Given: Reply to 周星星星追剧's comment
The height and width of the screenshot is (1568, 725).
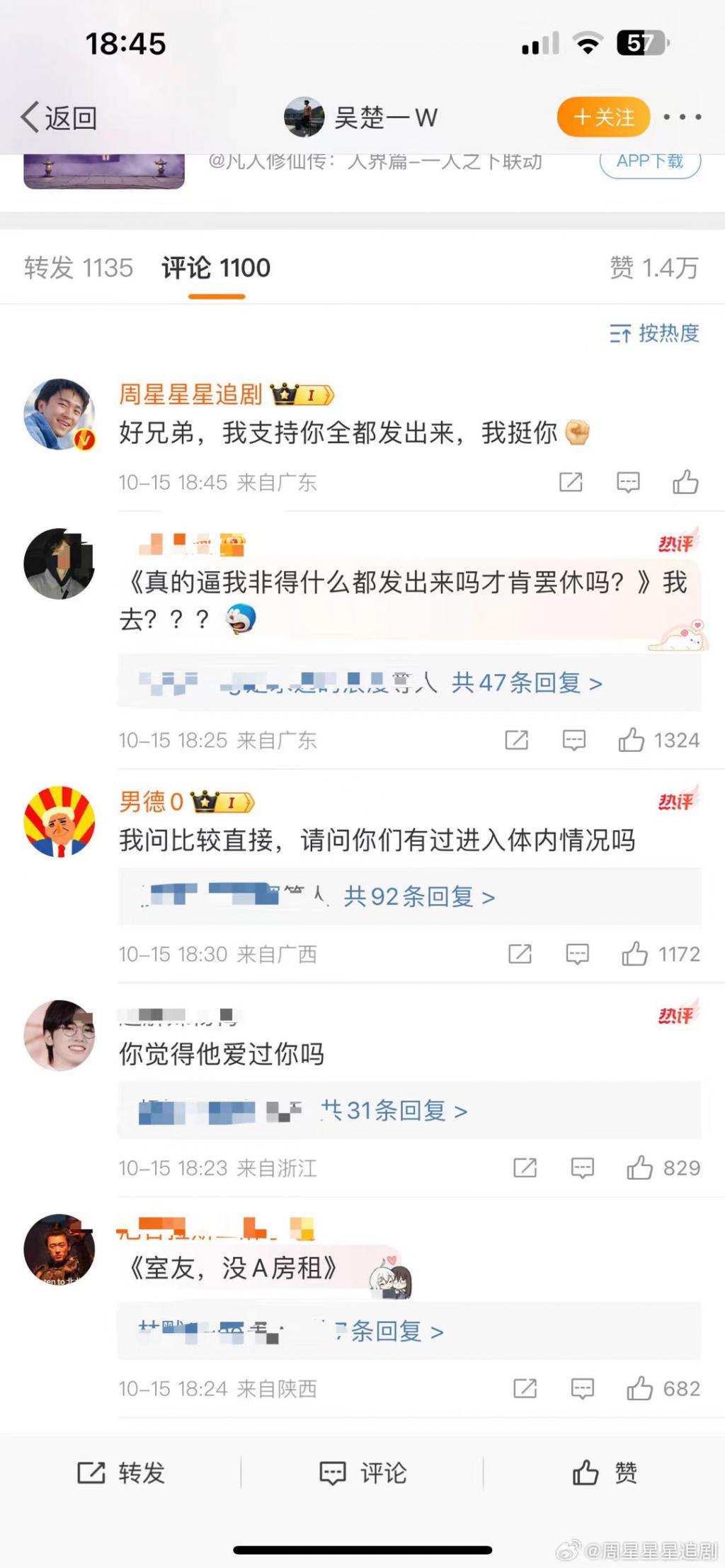Looking at the screenshot, I should coord(628,483).
